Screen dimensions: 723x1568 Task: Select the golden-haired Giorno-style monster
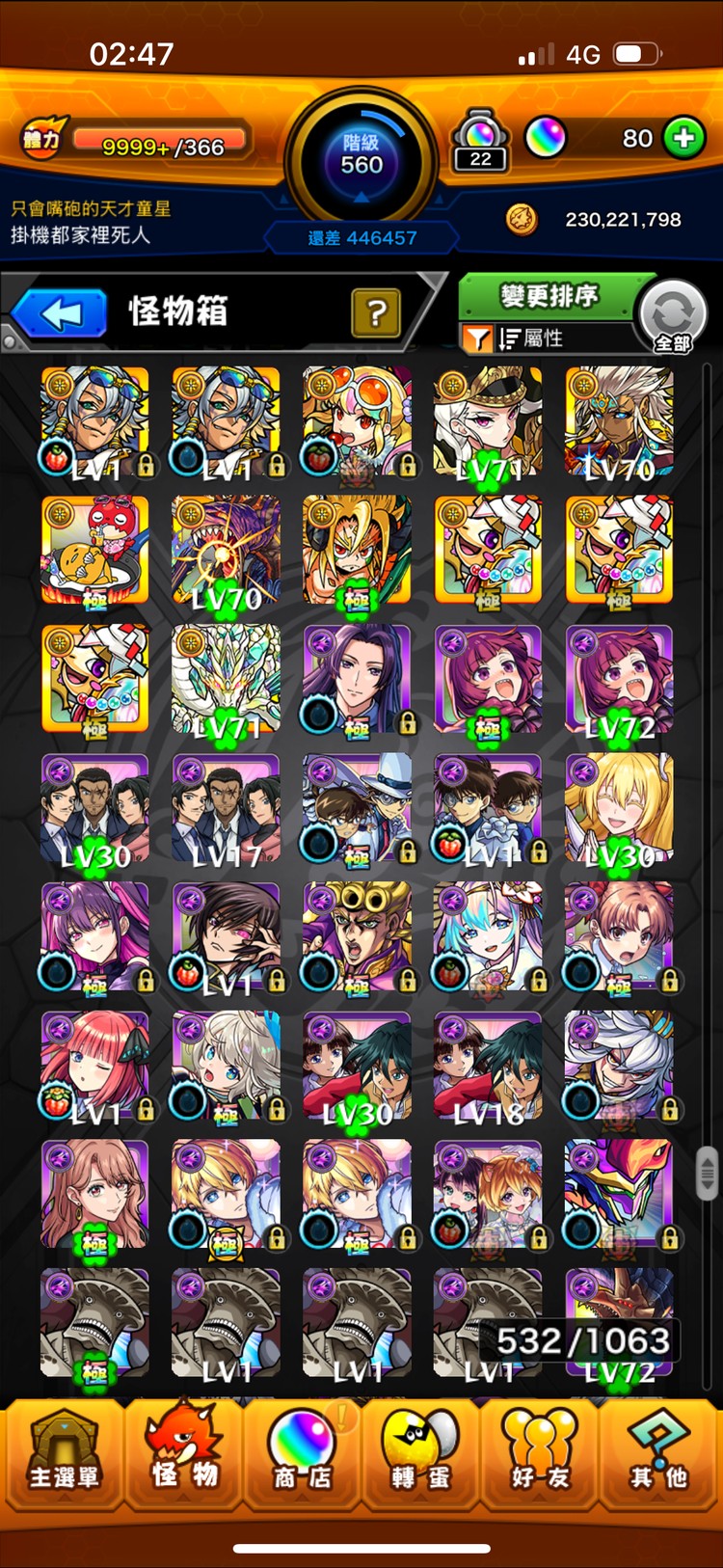coord(357,936)
